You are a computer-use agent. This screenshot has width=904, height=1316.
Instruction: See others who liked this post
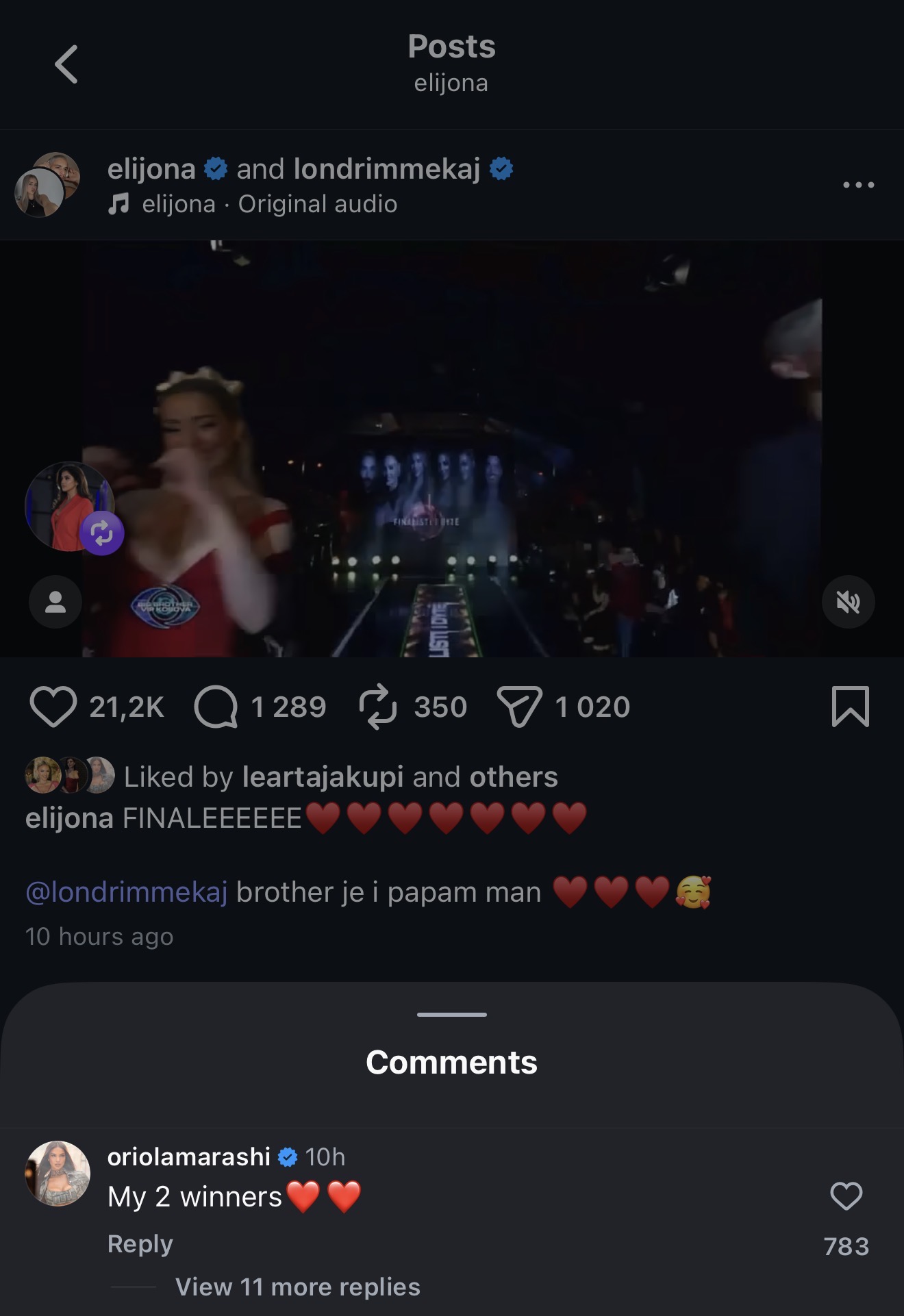click(514, 777)
